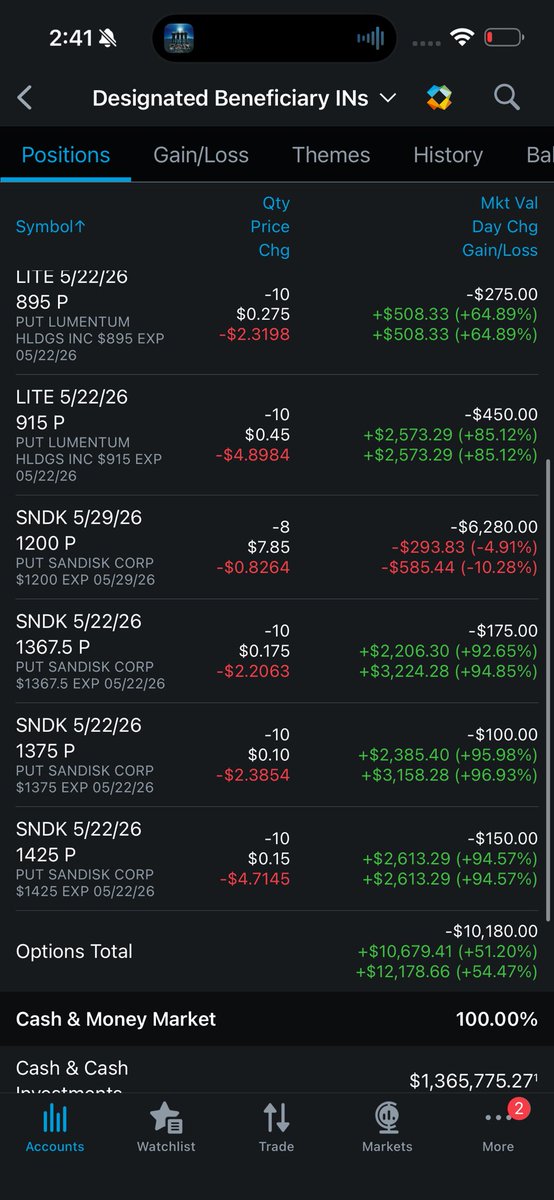Image resolution: width=554 pixels, height=1200 pixels.
Task: Select the Accounts bottom tab
Action: coord(55,1128)
